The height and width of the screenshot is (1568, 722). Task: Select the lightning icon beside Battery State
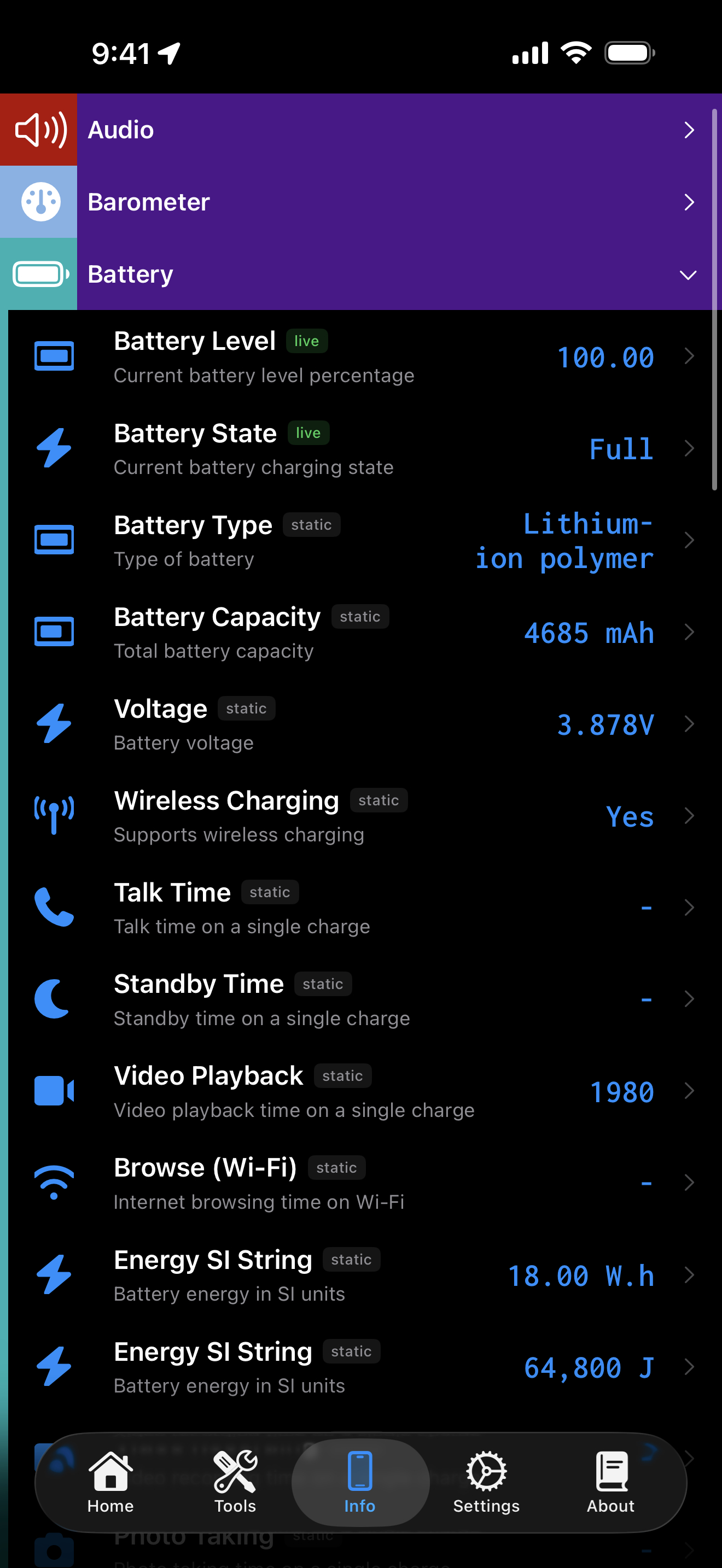tap(54, 448)
